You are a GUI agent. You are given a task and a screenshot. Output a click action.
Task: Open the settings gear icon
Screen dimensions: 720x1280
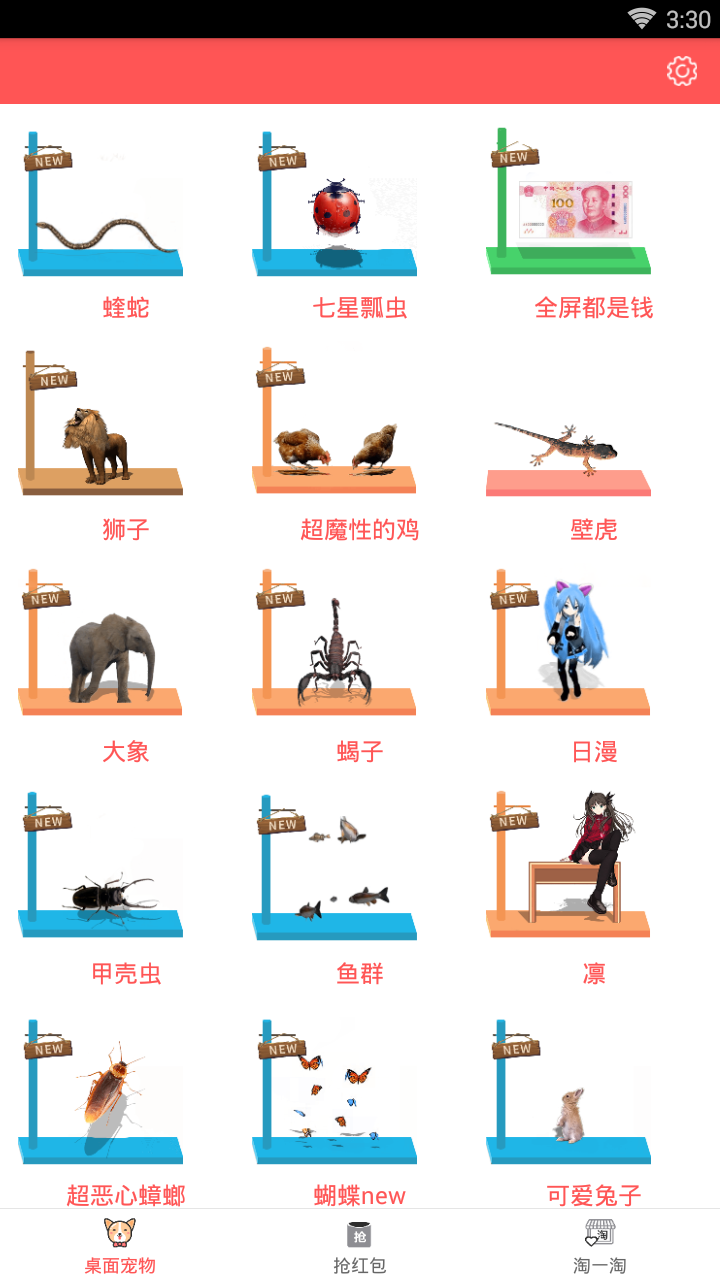tap(682, 71)
